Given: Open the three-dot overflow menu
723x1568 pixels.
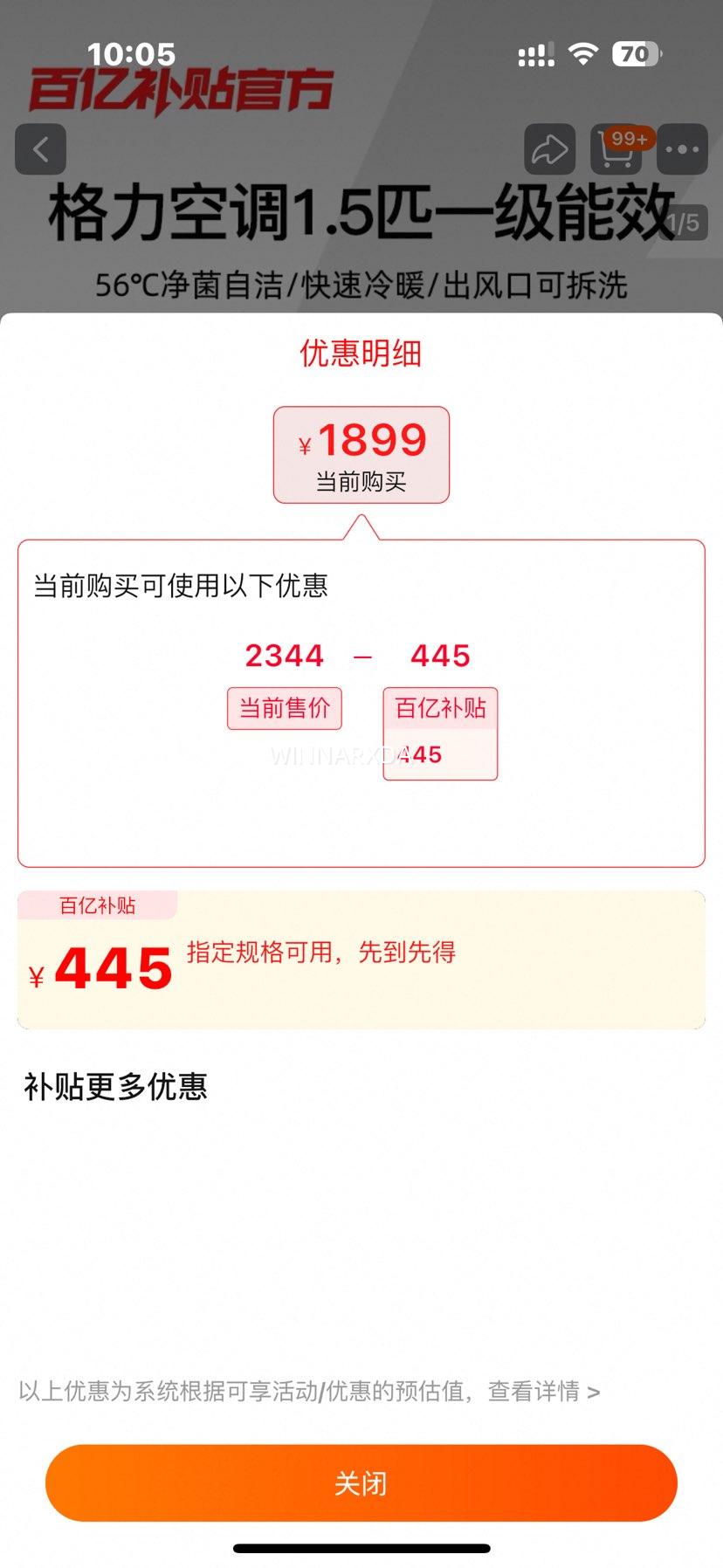Looking at the screenshot, I should pos(682,149).
